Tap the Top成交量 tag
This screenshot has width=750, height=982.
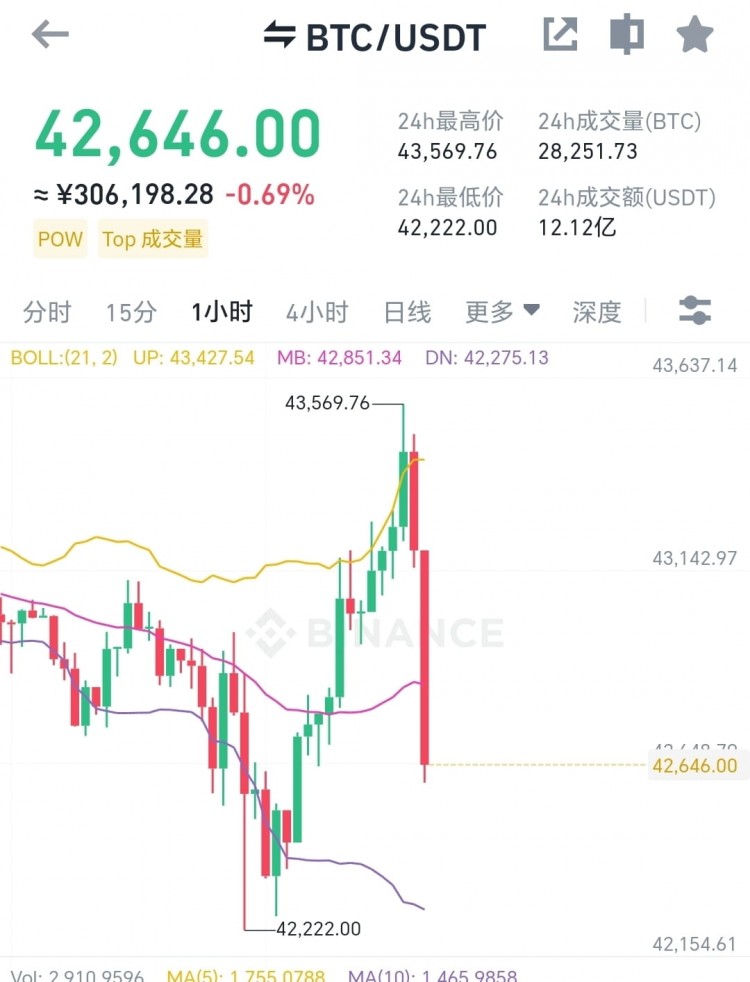pyautogui.click(x=152, y=239)
